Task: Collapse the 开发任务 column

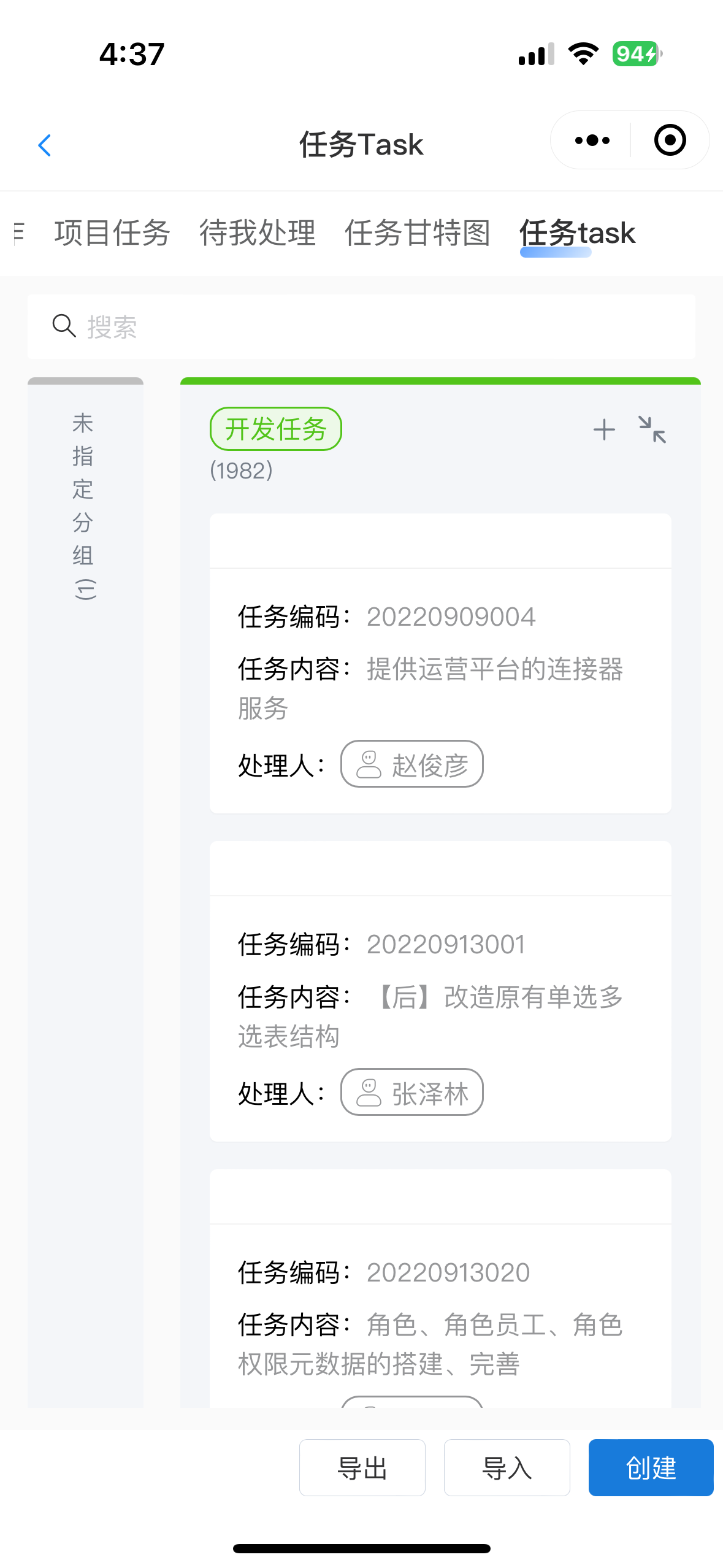Action: click(x=652, y=429)
